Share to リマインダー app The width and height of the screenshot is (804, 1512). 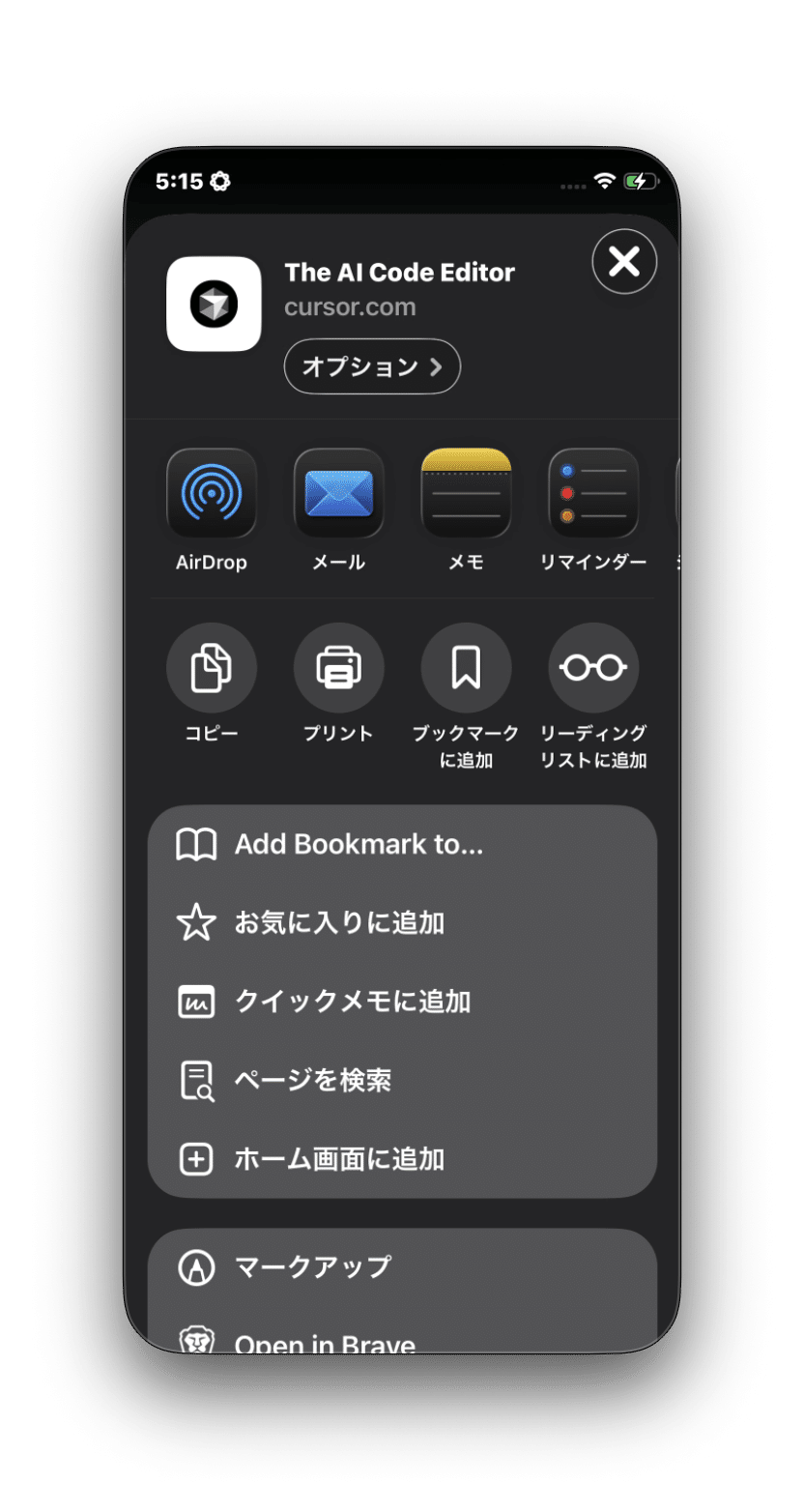coord(593,494)
